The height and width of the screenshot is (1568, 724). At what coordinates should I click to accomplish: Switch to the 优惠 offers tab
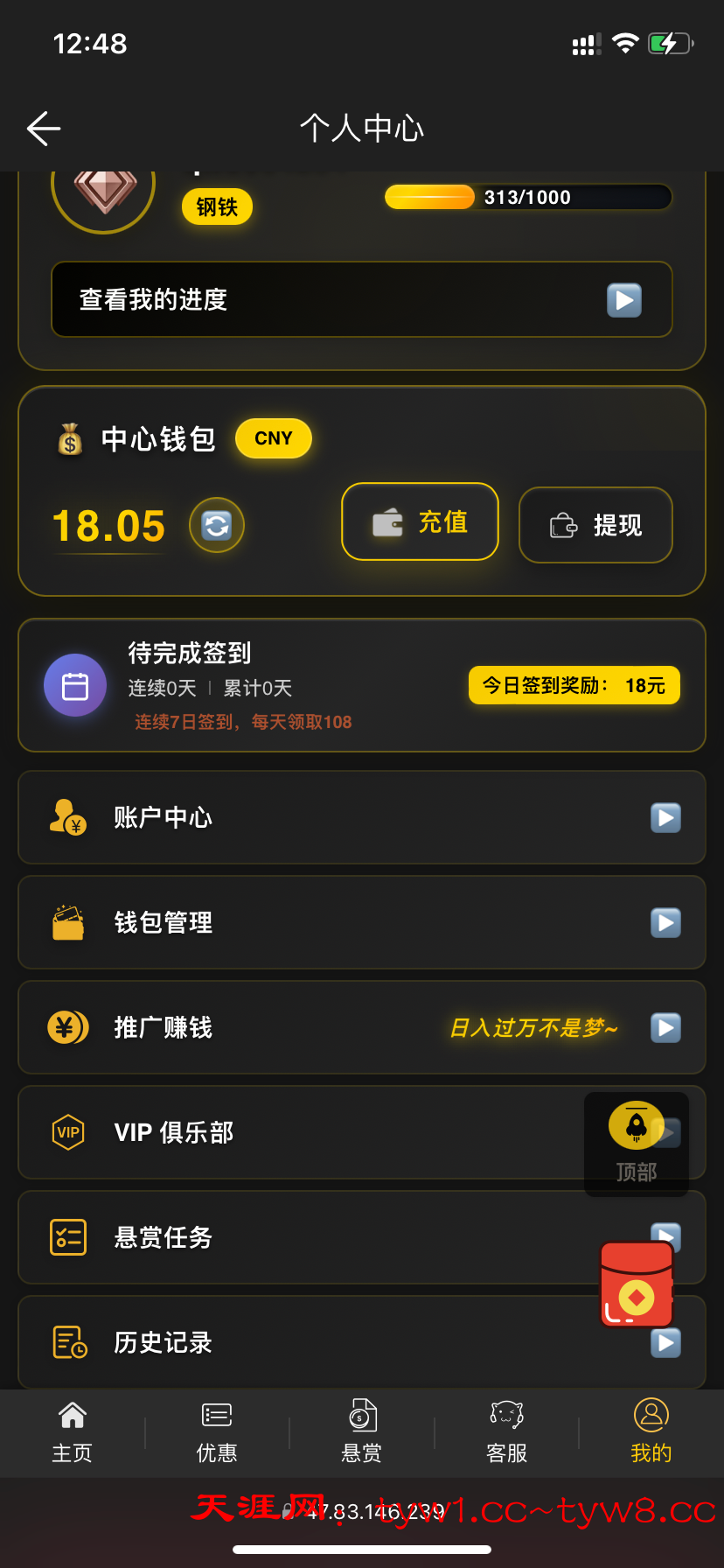click(x=217, y=1432)
